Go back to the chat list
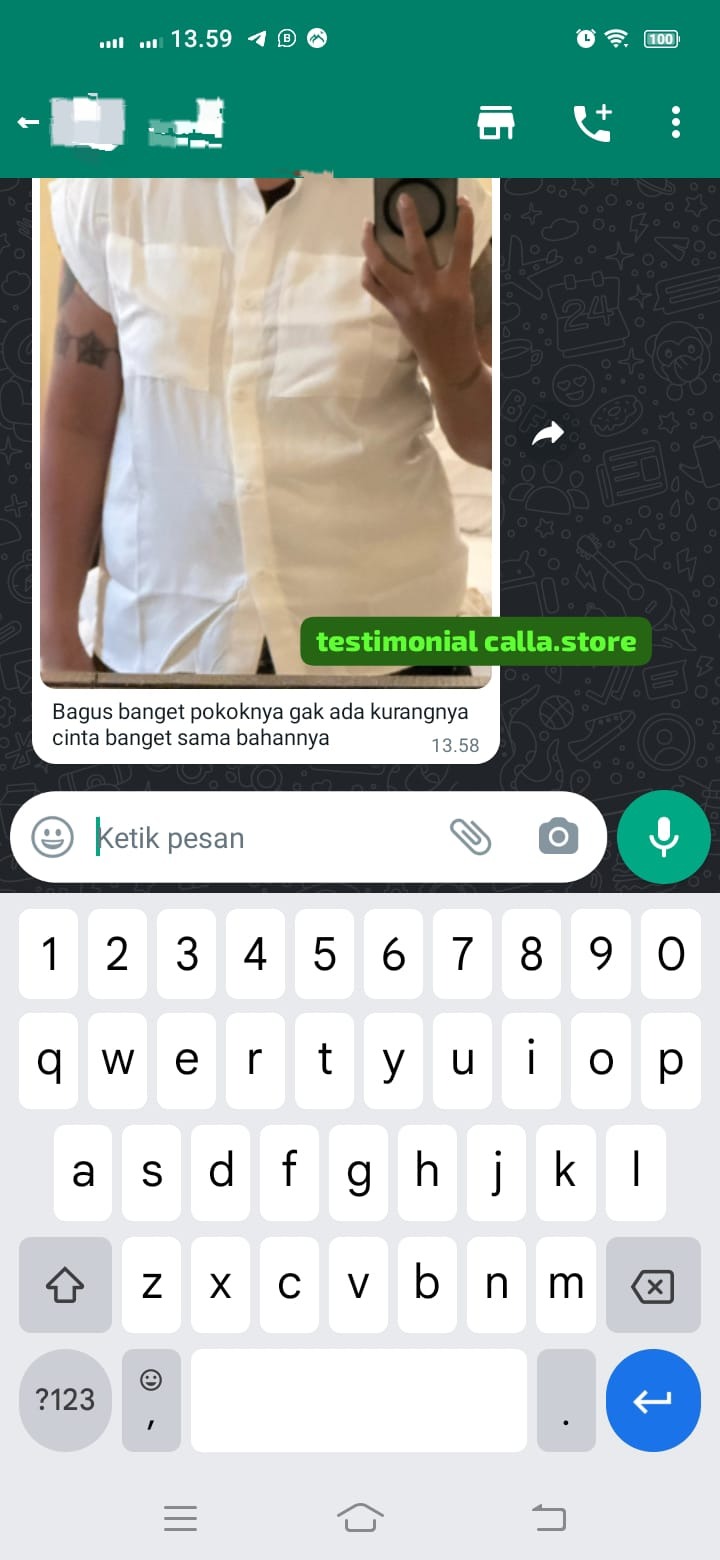720x1560 pixels. [28, 123]
